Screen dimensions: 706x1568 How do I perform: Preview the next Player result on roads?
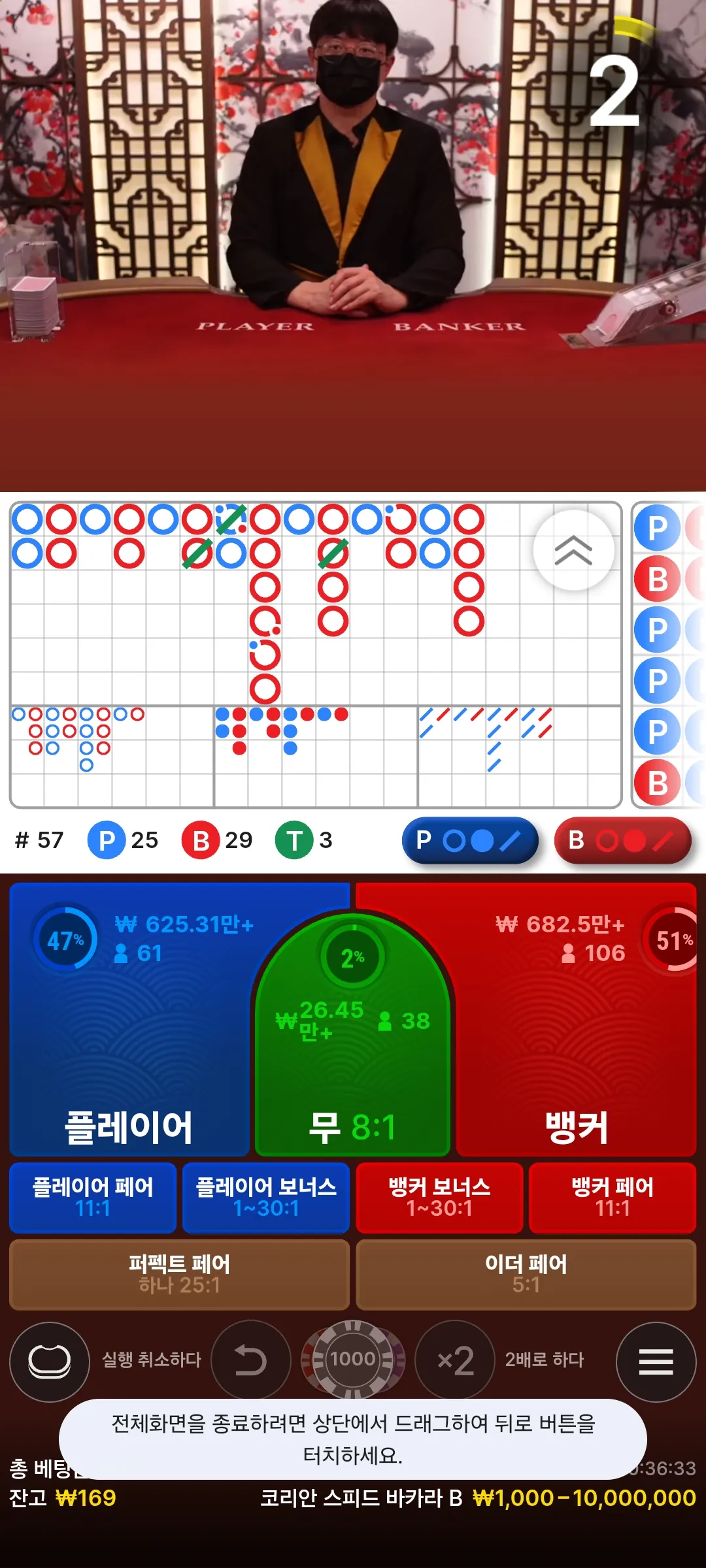(x=470, y=841)
